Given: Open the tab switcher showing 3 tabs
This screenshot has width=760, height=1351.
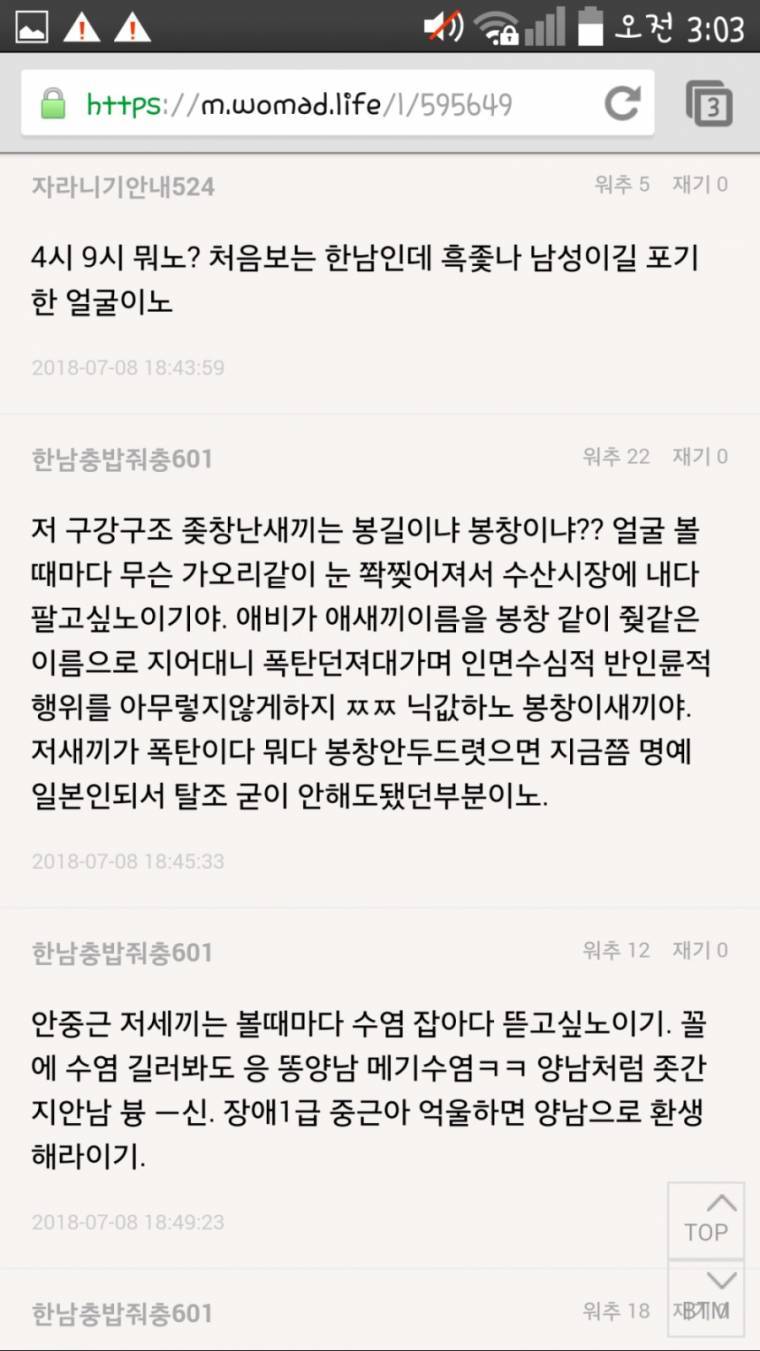Looking at the screenshot, I should click(x=709, y=104).
